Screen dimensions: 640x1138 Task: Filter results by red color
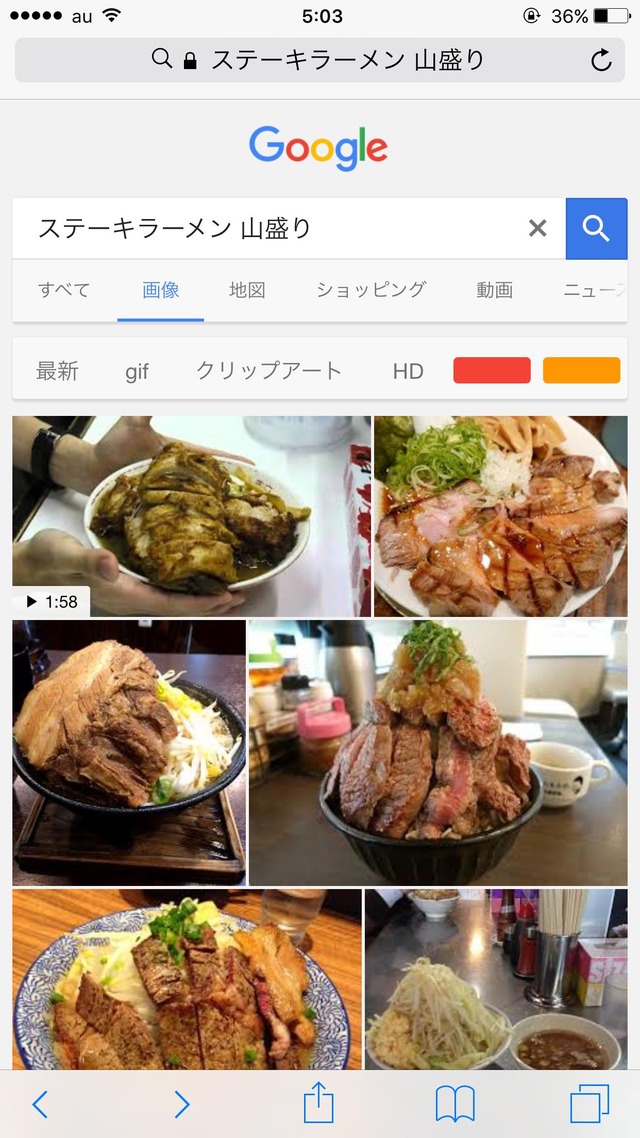pos(492,370)
